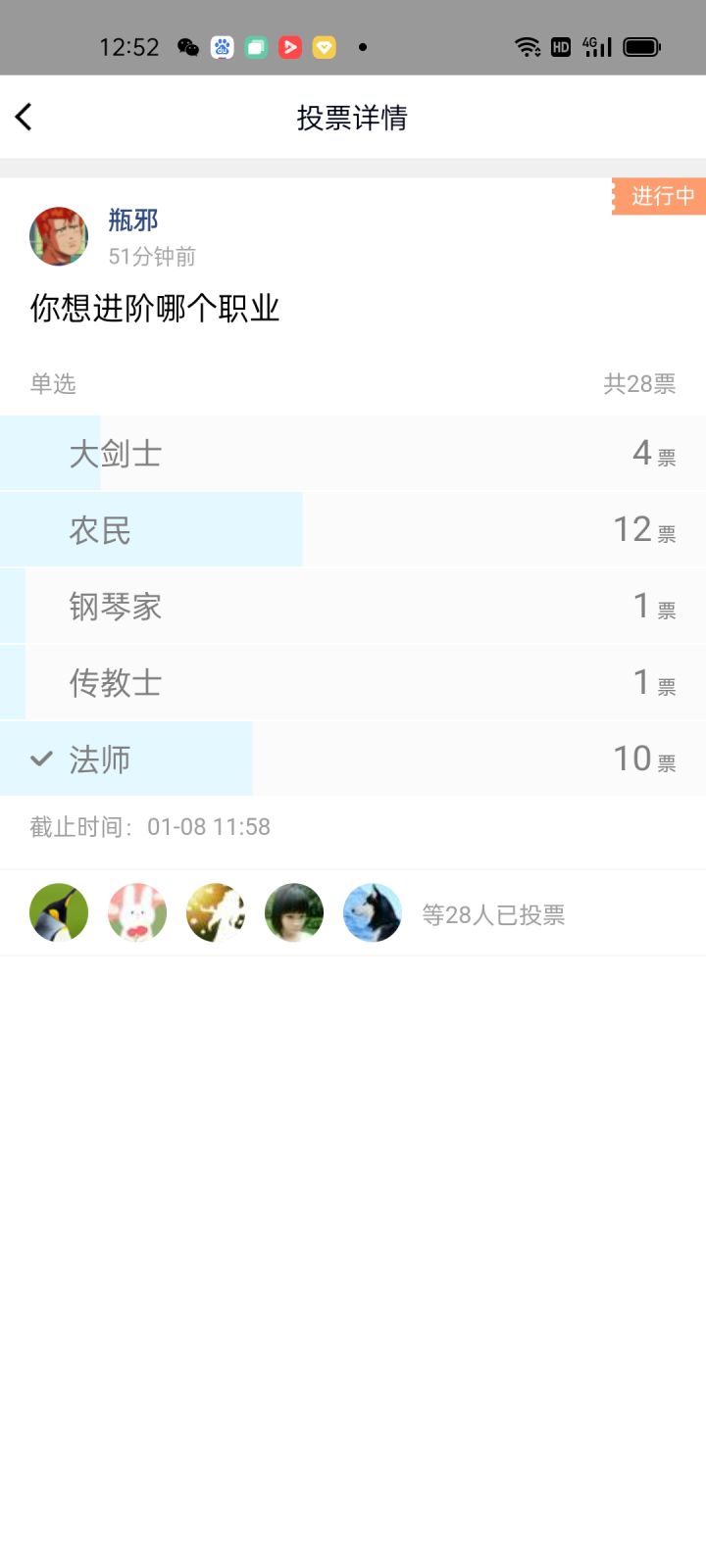
Task: Select the 农民 poll option
Action: (353, 528)
